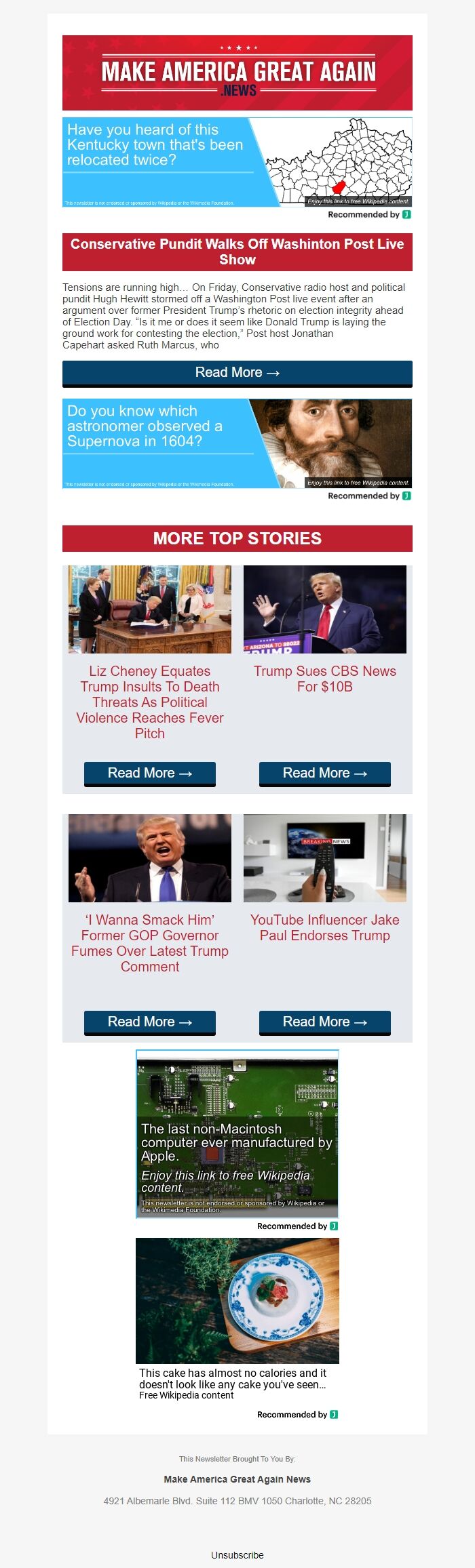Read more about Jake Paul endorsing Trump
This screenshot has width=475, height=1568.
(324, 1022)
